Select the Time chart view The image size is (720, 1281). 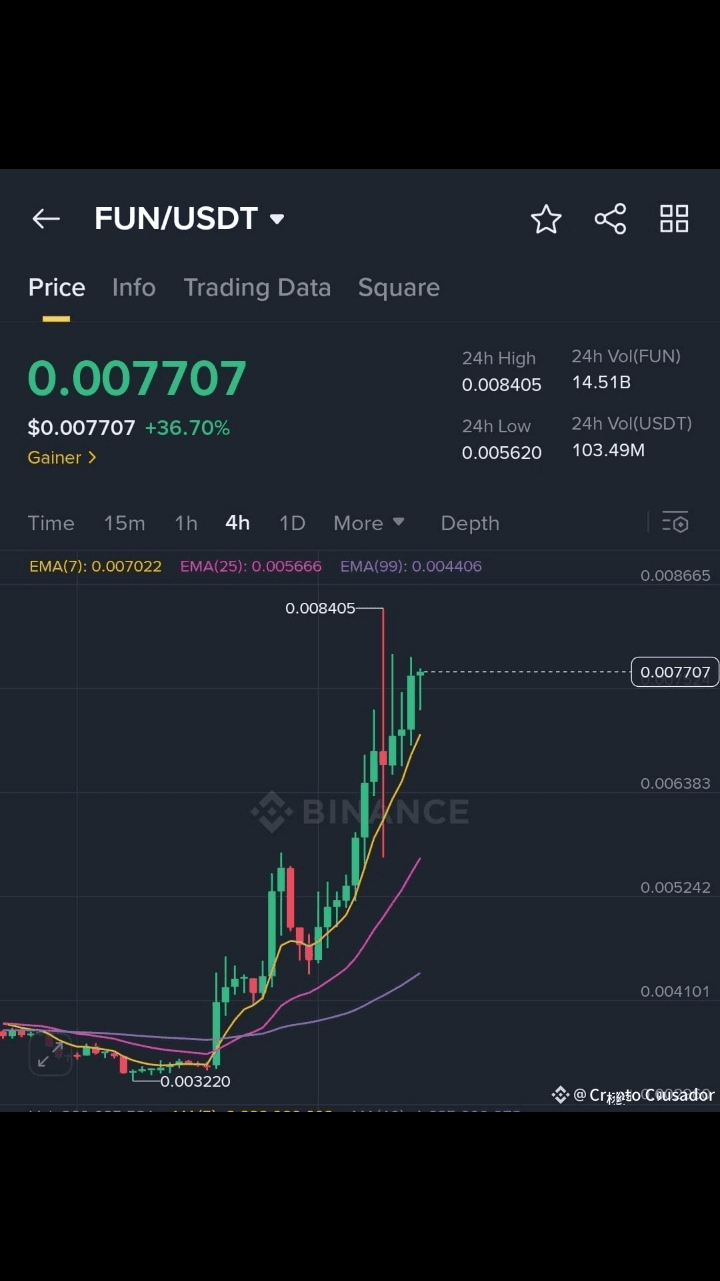tap(51, 523)
